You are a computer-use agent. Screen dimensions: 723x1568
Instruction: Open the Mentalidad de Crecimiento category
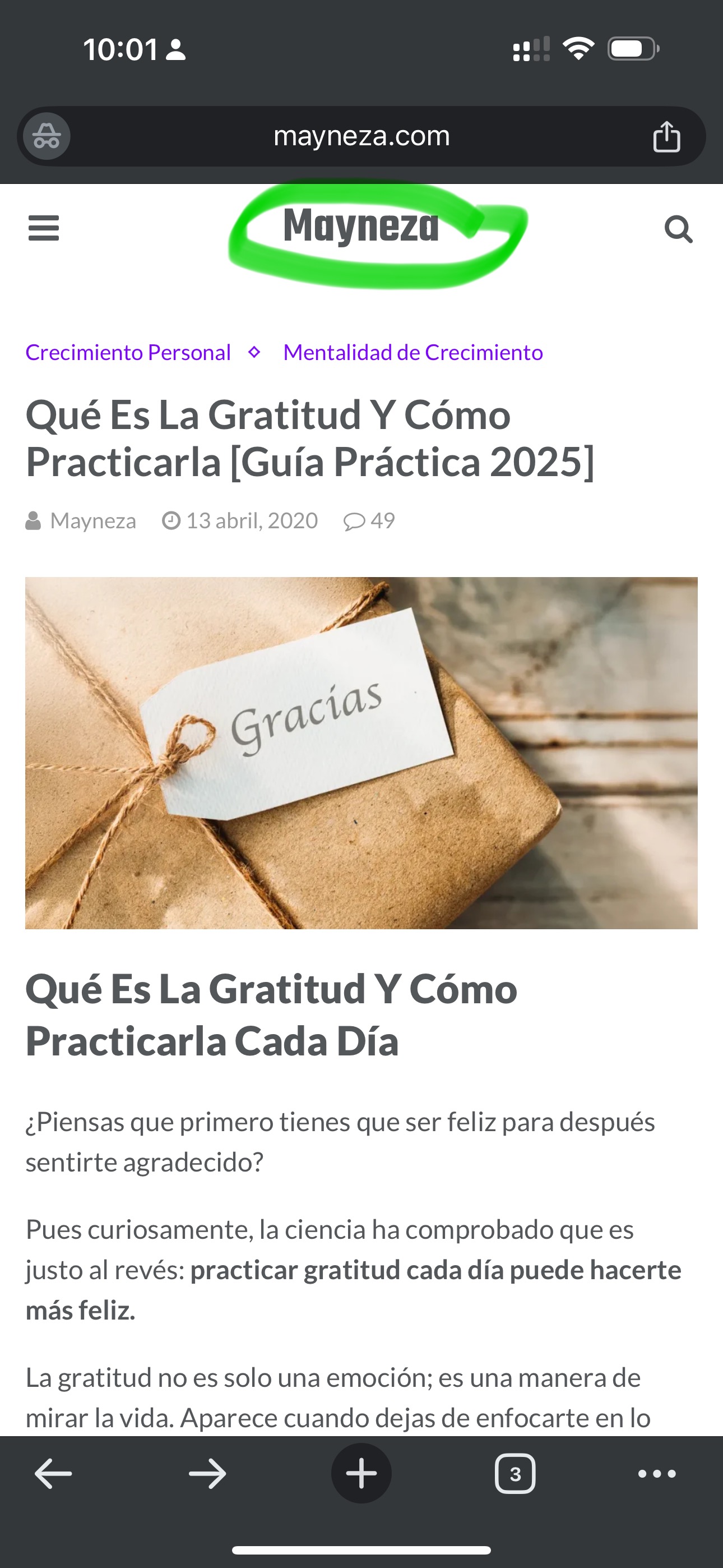pos(413,352)
